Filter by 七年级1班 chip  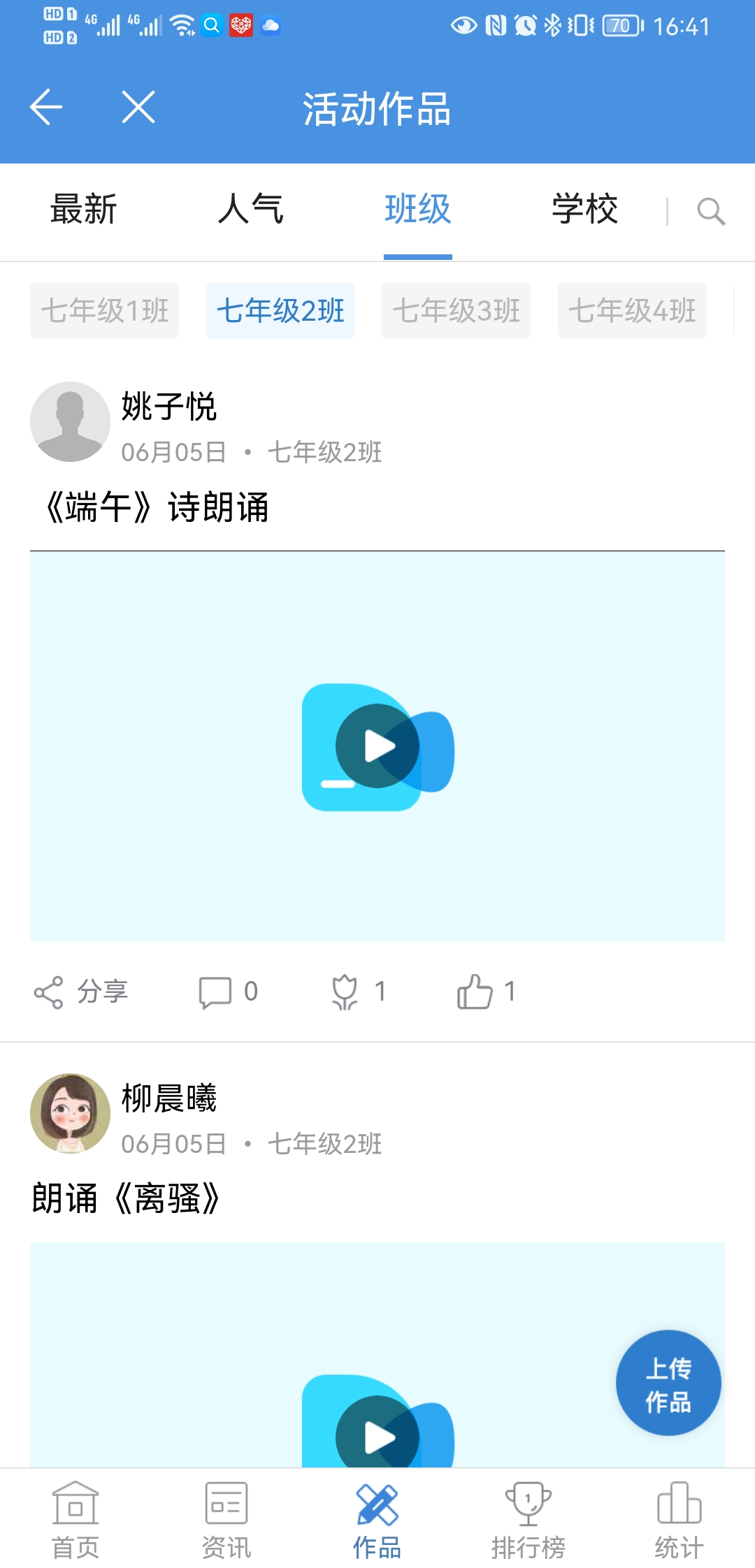pyautogui.click(x=105, y=311)
